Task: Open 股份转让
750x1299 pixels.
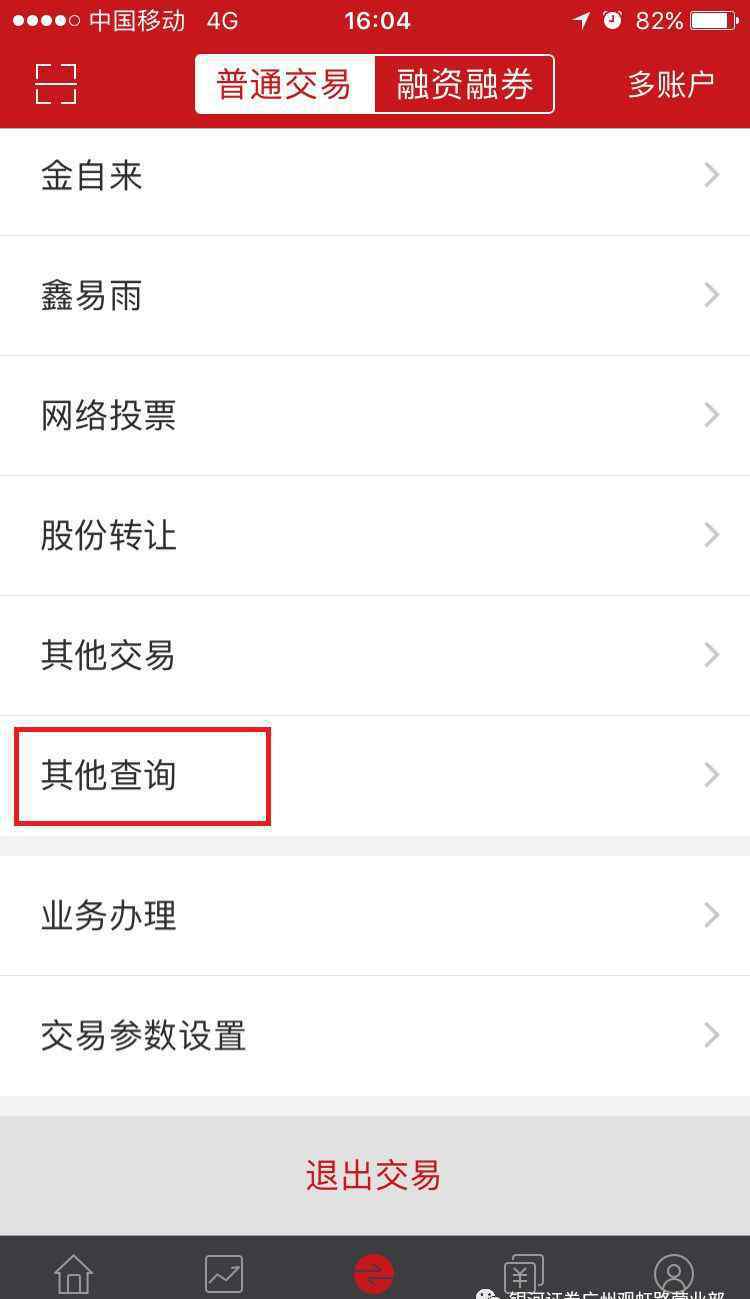Action: click(375, 535)
